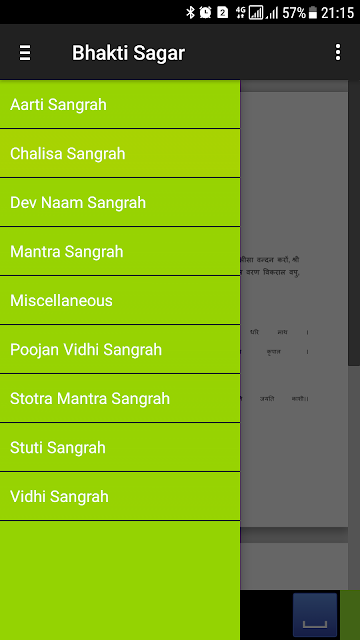The width and height of the screenshot is (360, 640).
Task: Open Poojan Vidhi Sangrah
Action: tap(120, 349)
